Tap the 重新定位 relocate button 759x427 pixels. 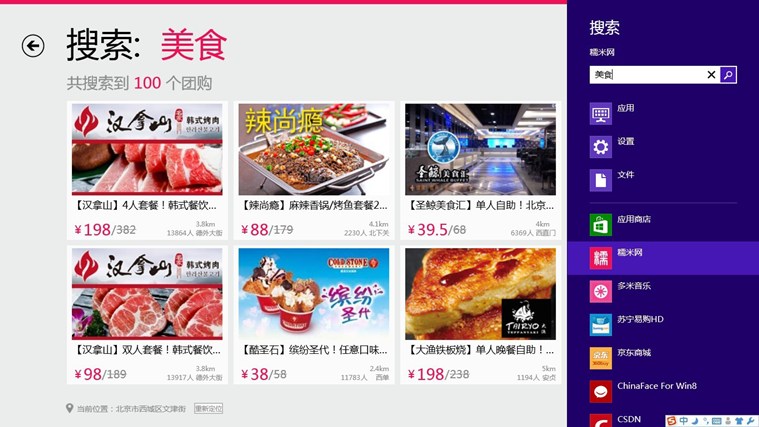point(209,409)
